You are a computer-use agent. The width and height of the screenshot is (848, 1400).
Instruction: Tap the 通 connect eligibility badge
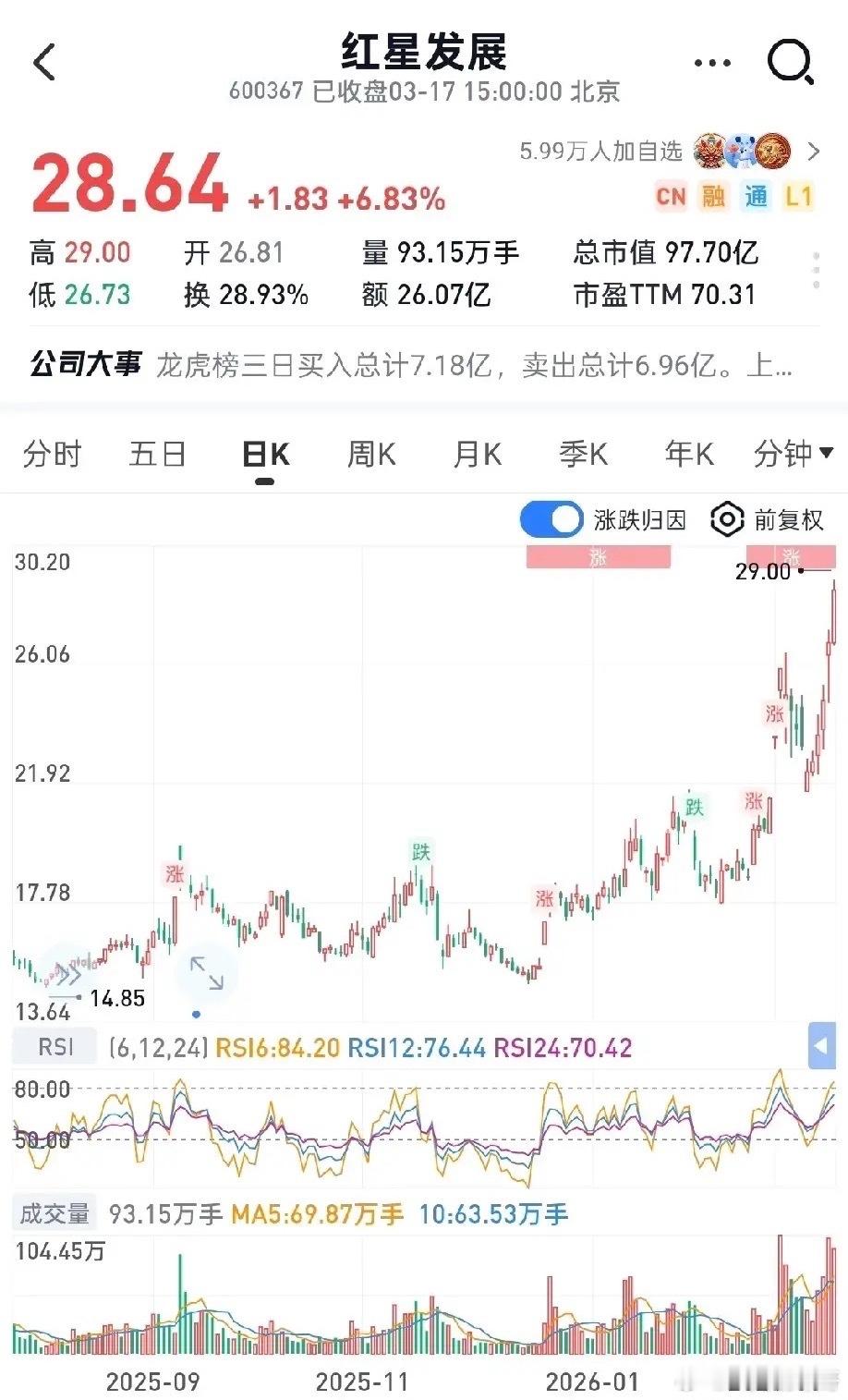pos(755,197)
